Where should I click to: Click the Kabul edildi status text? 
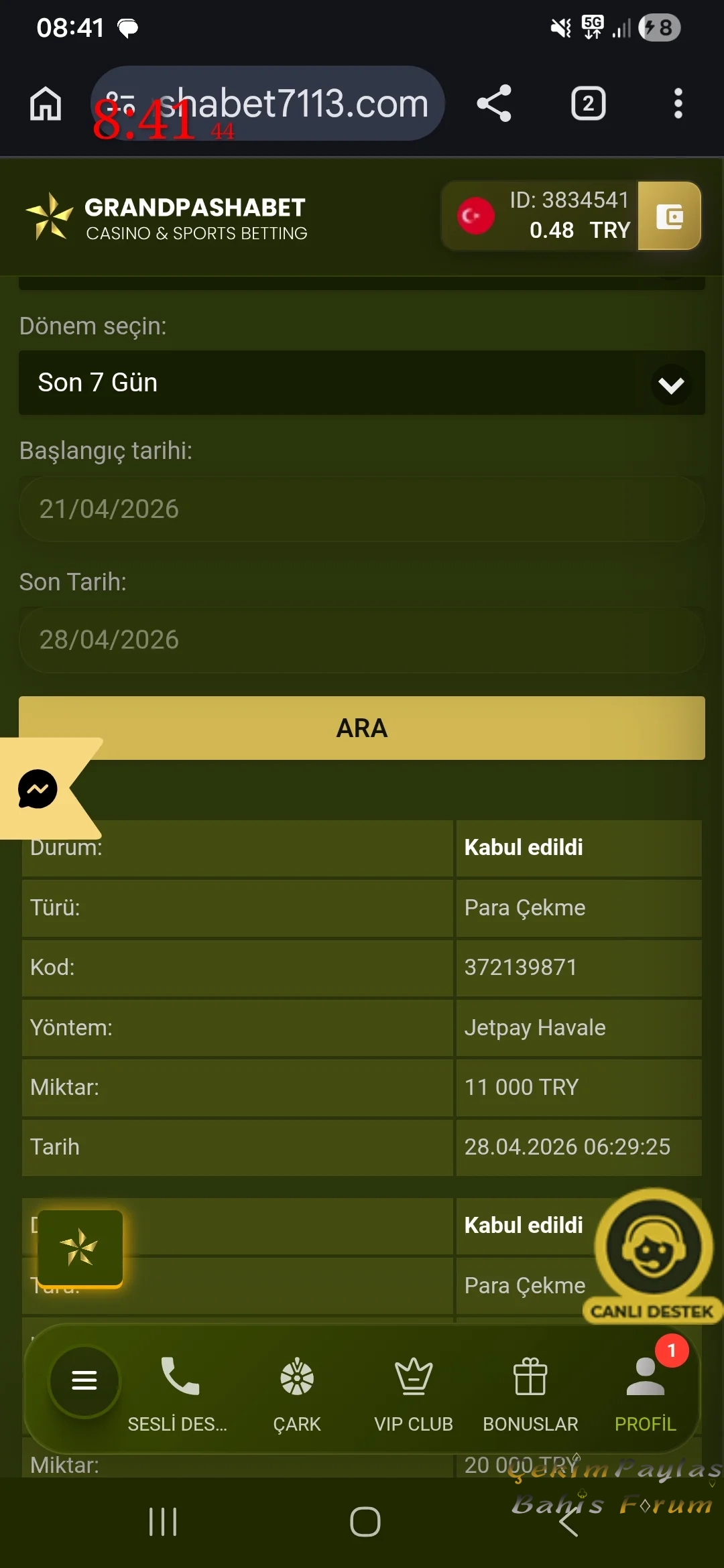click(524, 848)
